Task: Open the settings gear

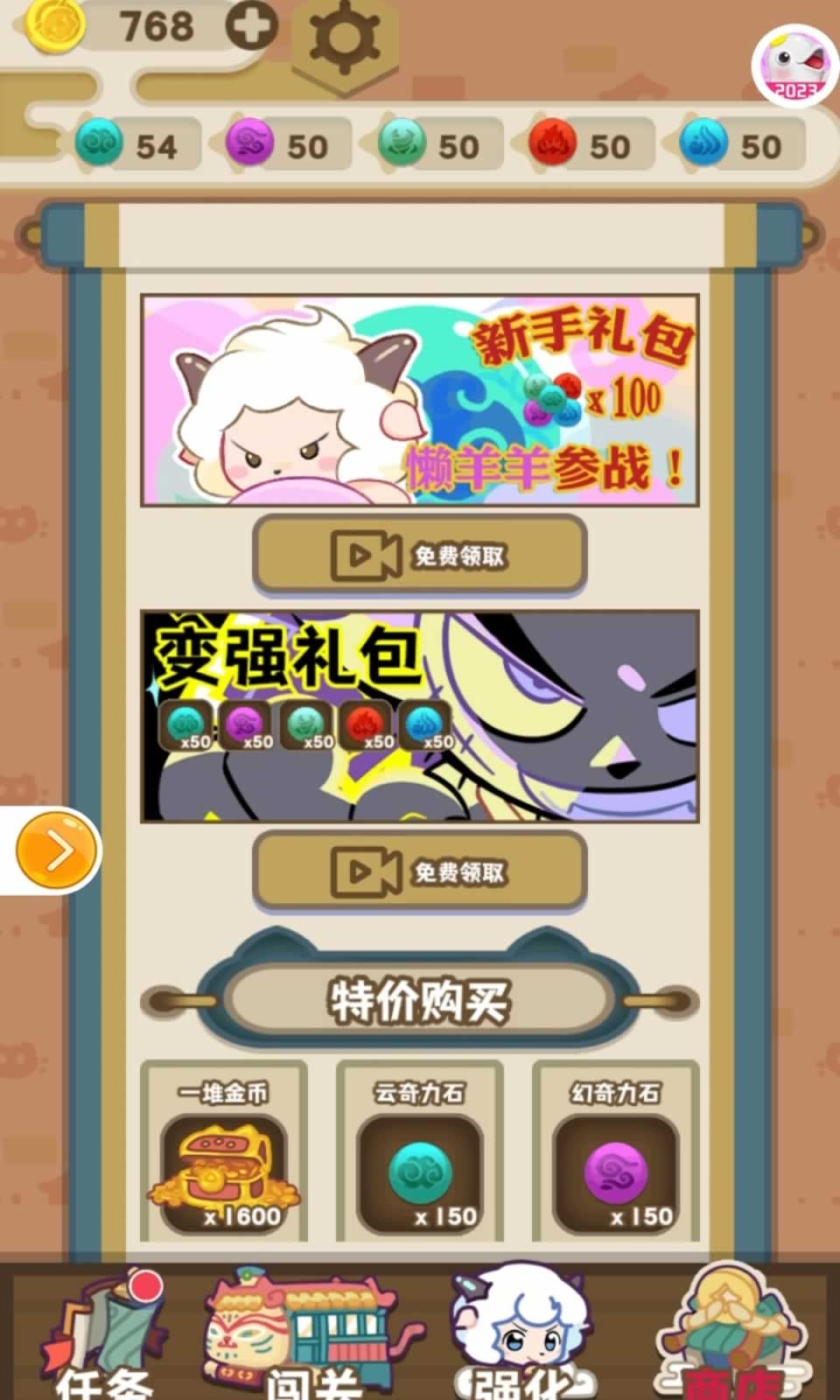Action: point(344,39)
